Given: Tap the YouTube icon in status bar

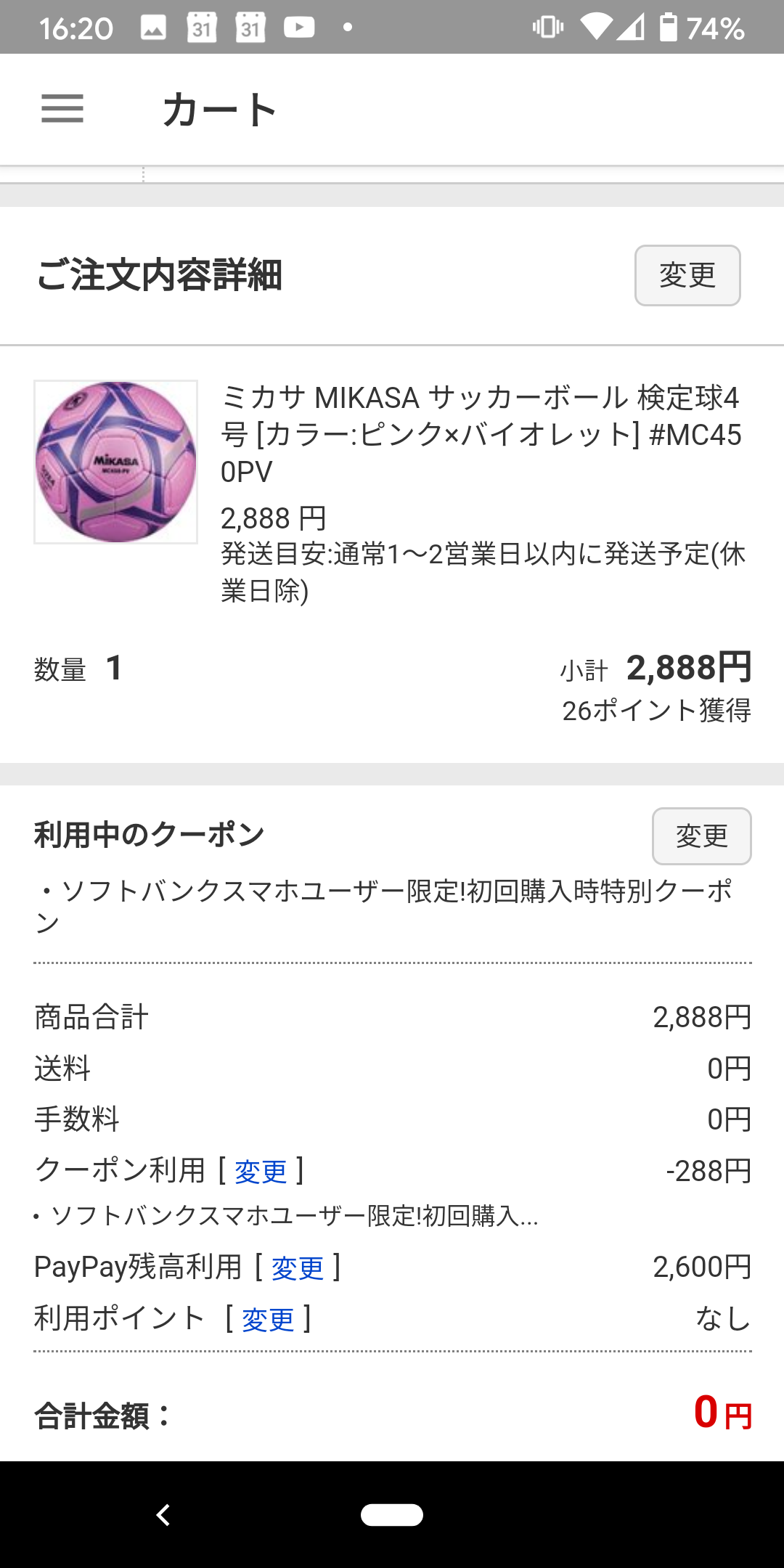Looking at the screenshot, I should [x=298, y=28].
